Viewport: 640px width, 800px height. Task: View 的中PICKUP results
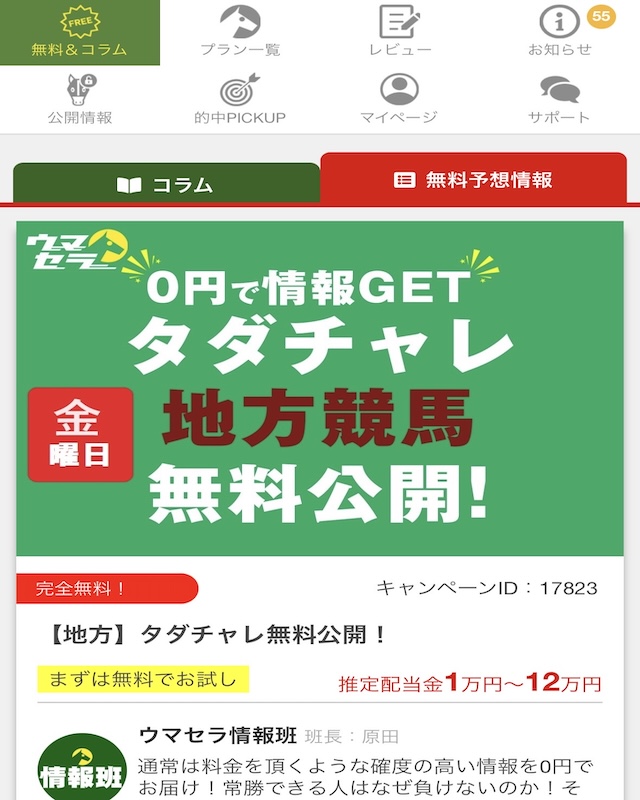point(240,99)
